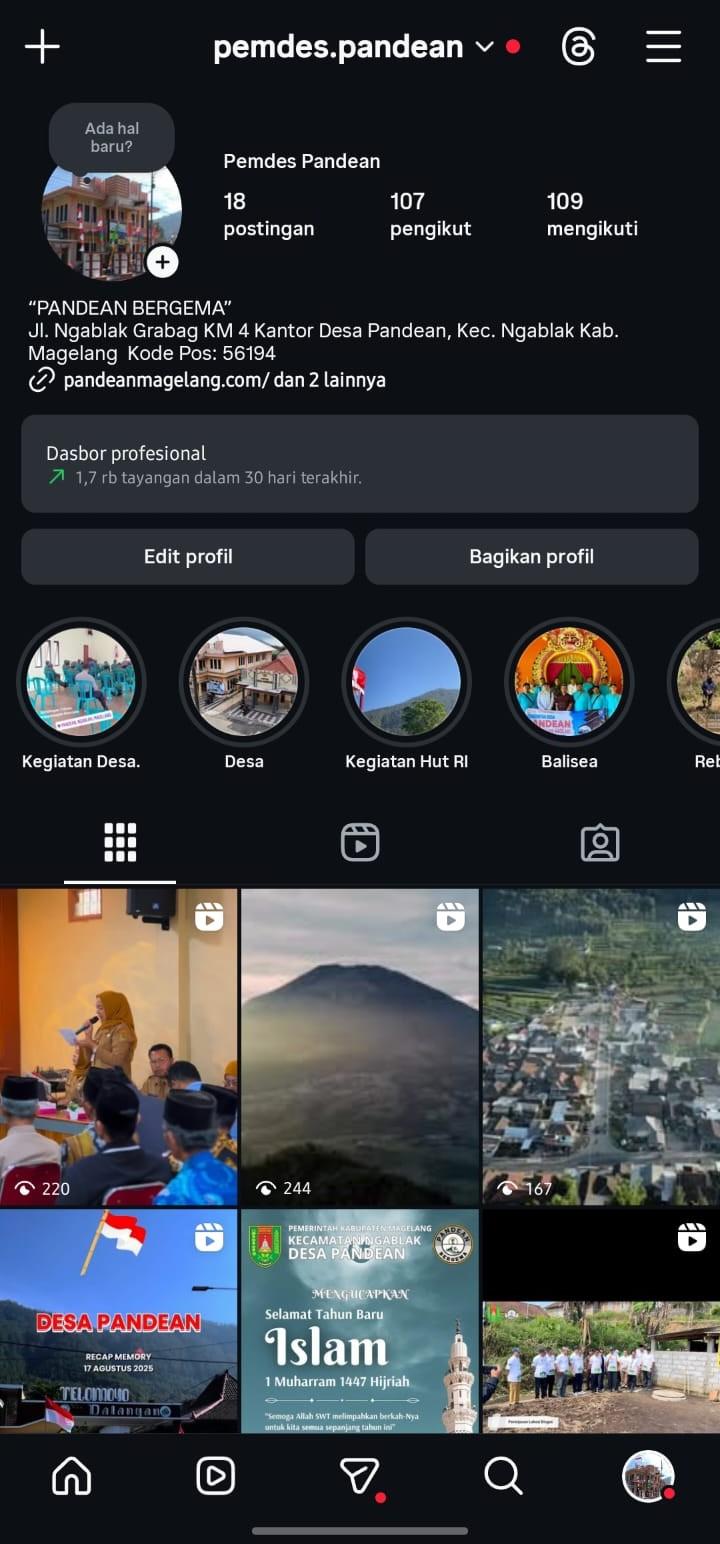
Task: Open the Search tab in the bottom bar
Action: point(503,1476)
